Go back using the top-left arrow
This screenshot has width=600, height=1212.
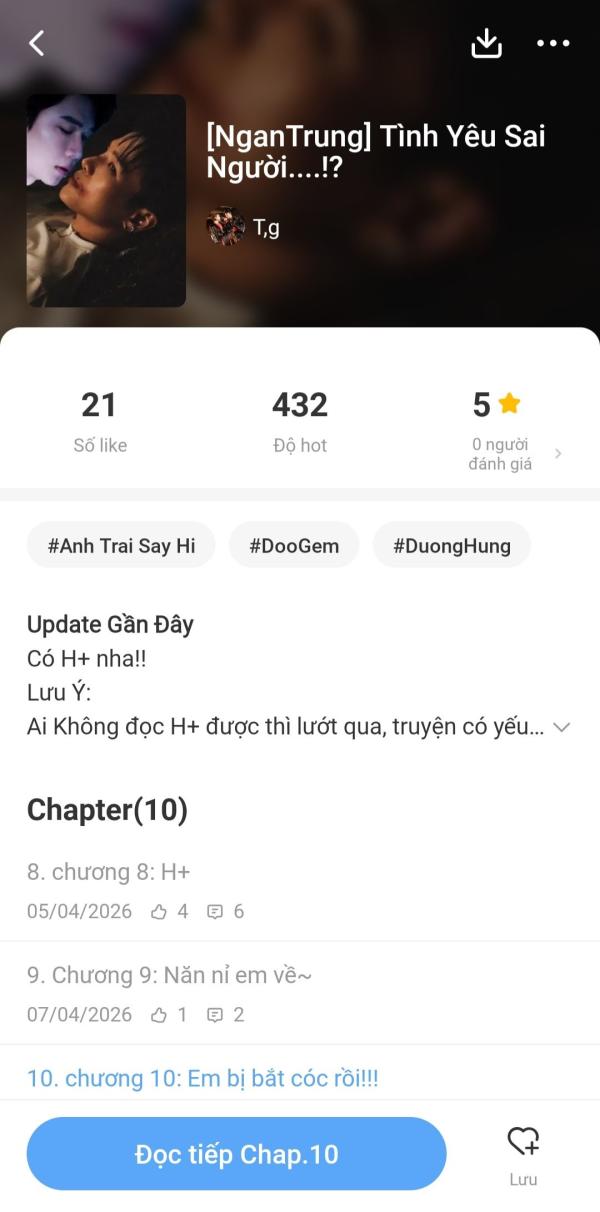tap(37, 43)
